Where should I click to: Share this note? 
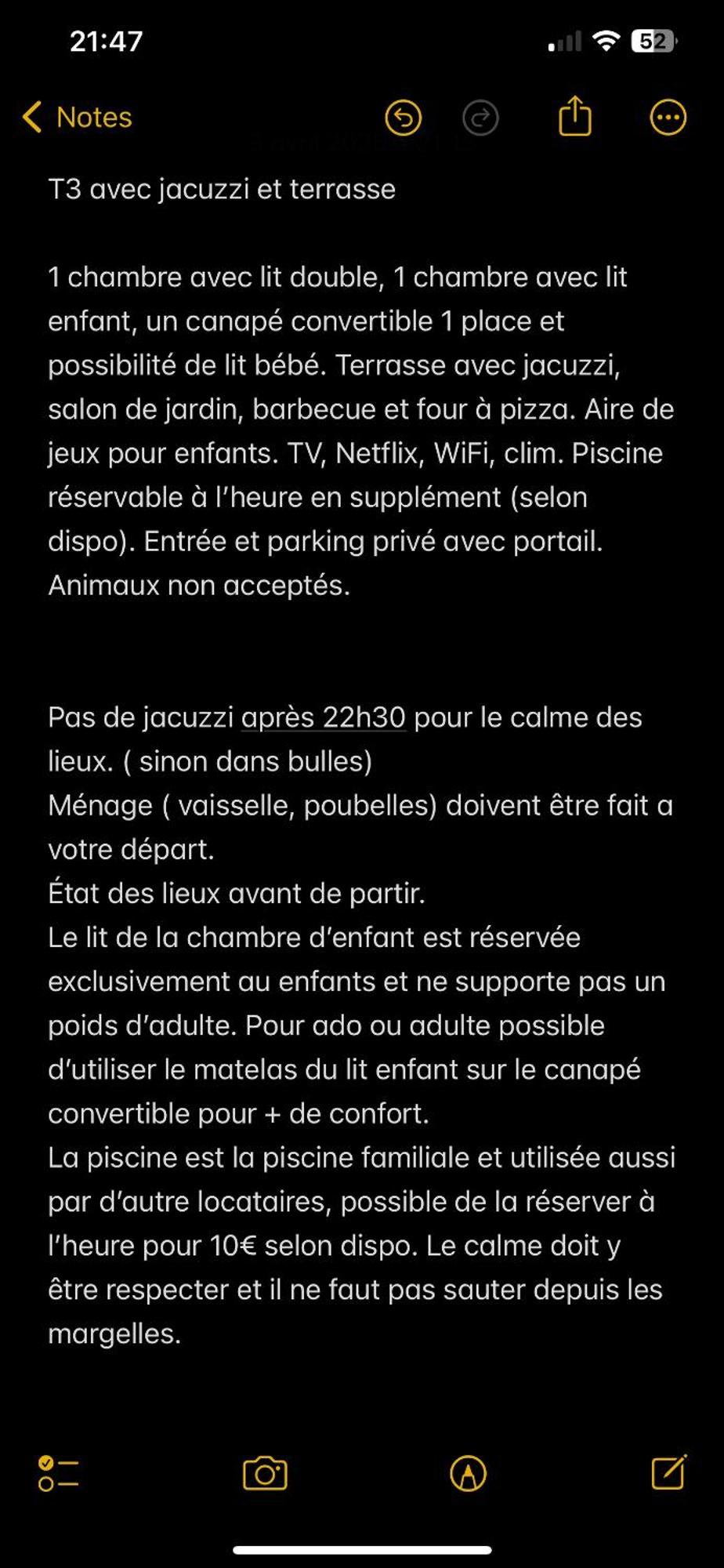(x=574, y=117)
